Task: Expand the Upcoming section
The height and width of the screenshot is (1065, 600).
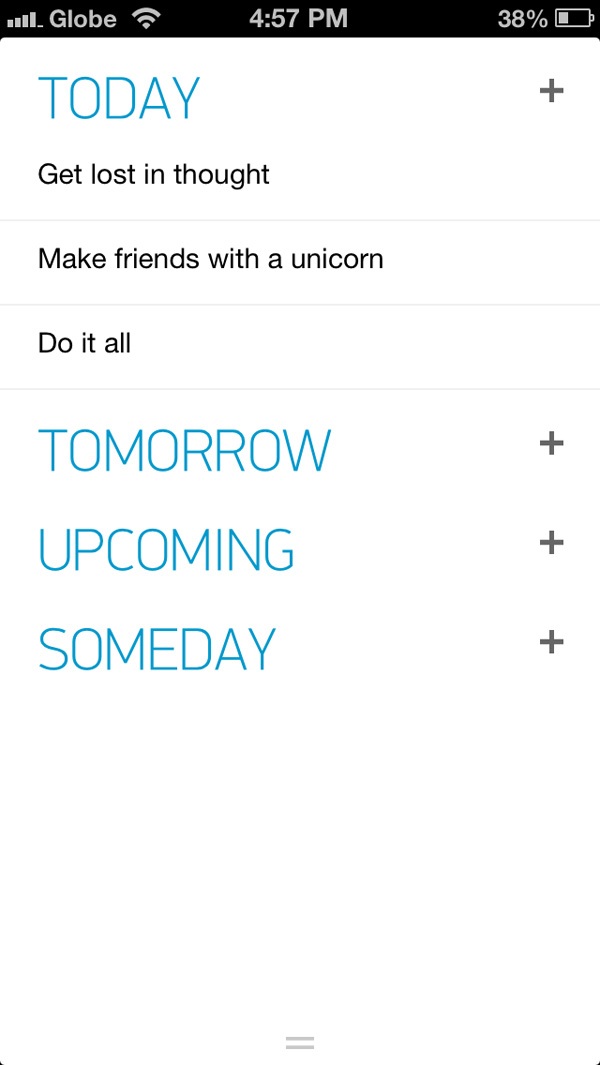Action: pyautogui.click(x=166, y=550)
